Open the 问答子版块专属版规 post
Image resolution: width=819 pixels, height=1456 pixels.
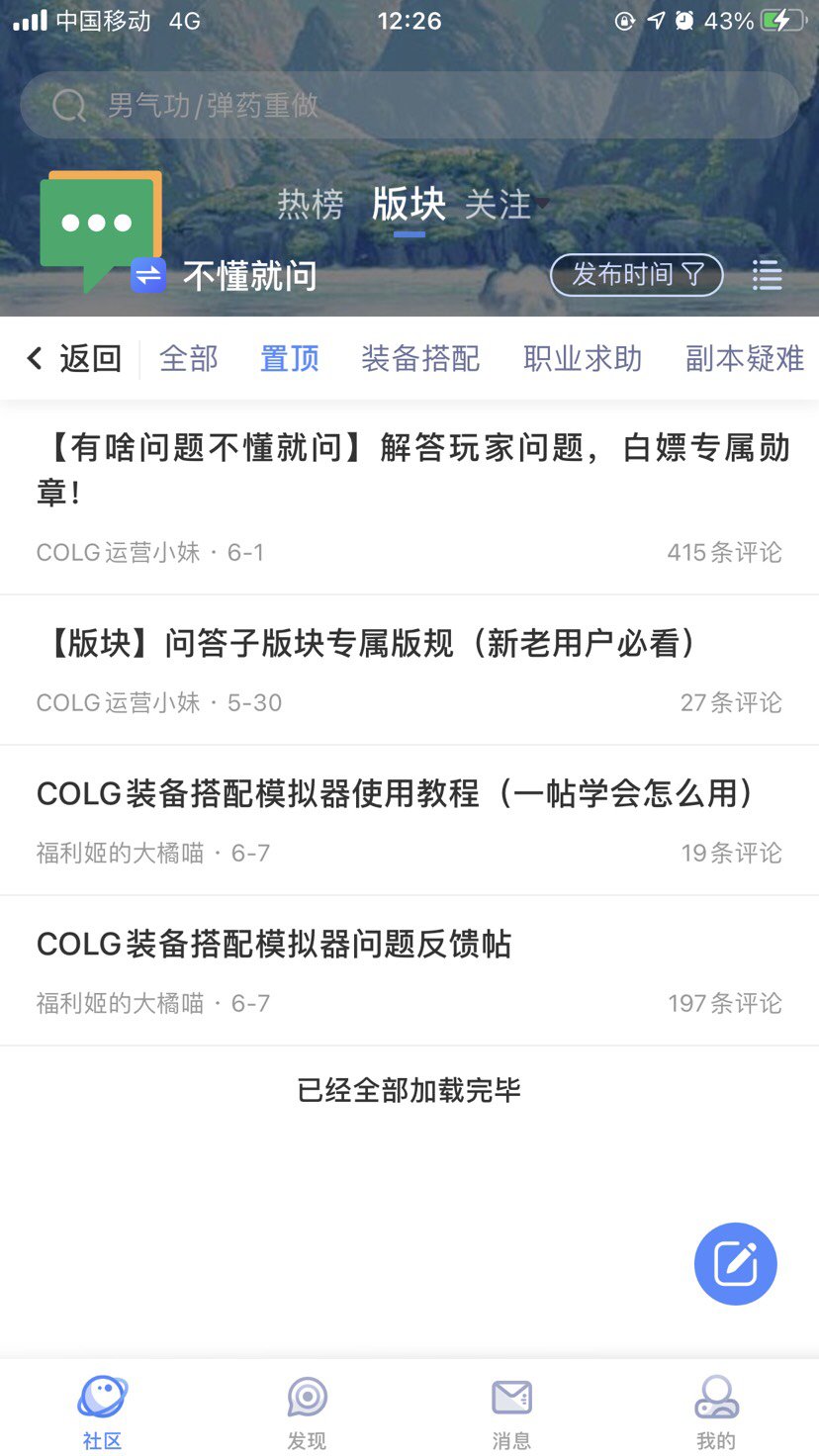point(409,670)
